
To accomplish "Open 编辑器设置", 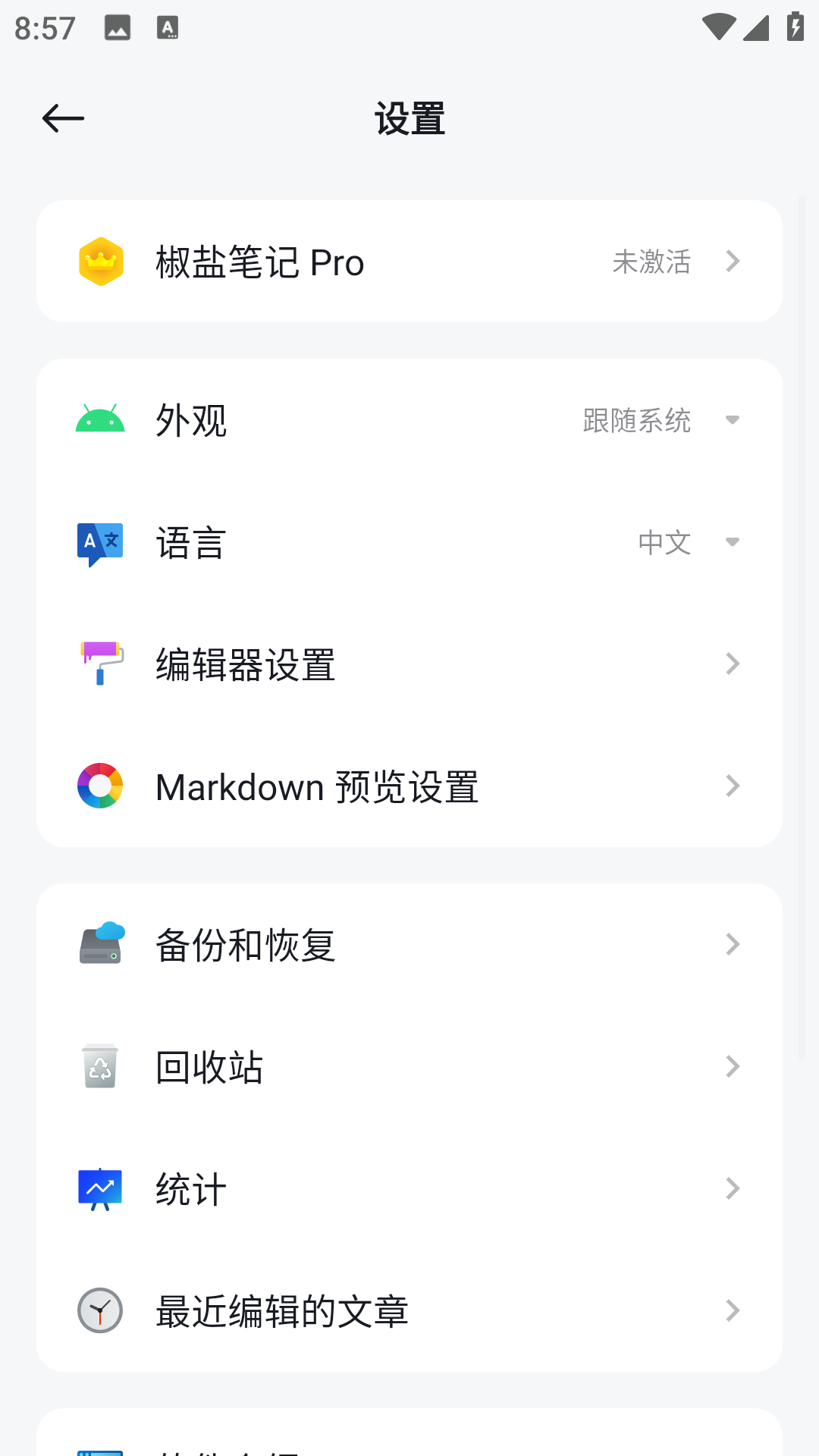I will (409, 664).
